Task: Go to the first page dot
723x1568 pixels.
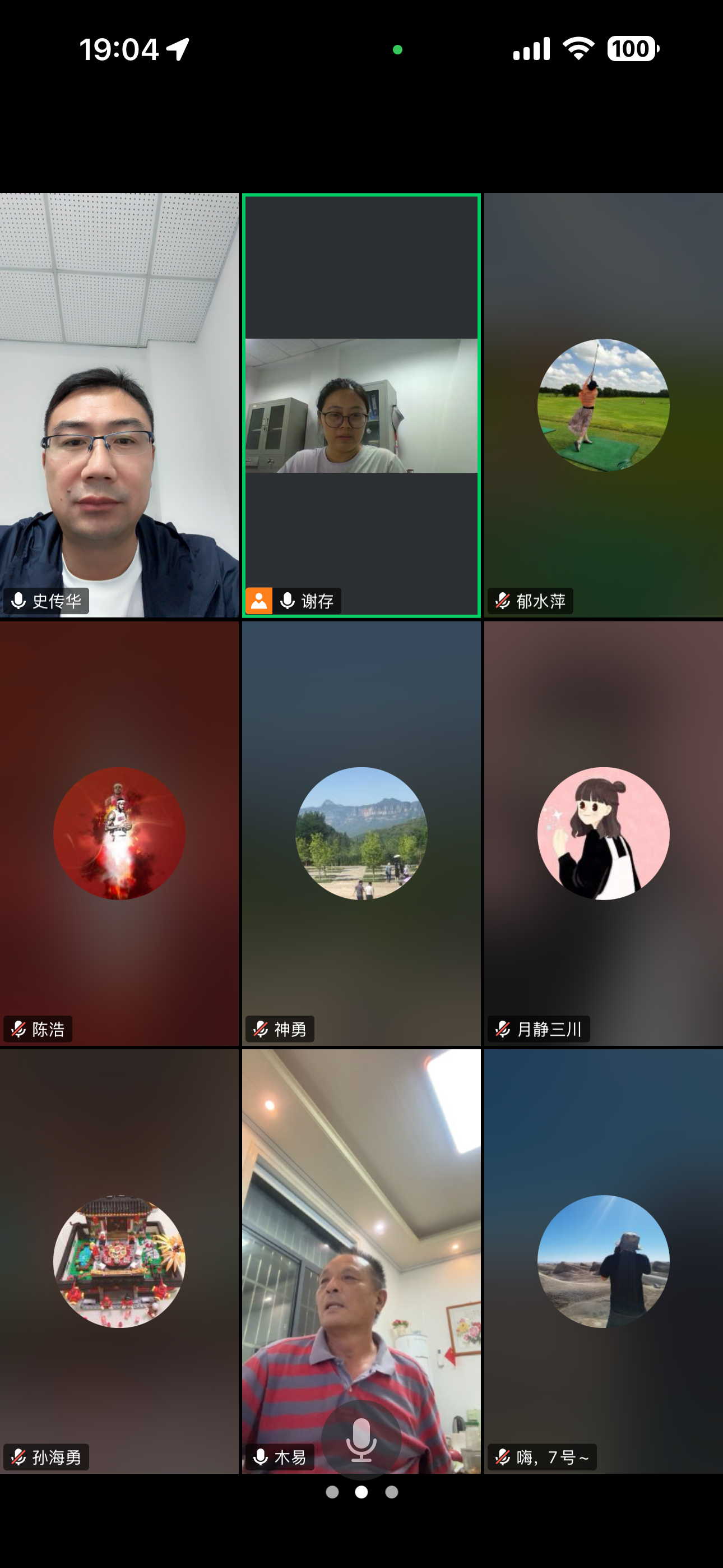Action: point(332,1492)
